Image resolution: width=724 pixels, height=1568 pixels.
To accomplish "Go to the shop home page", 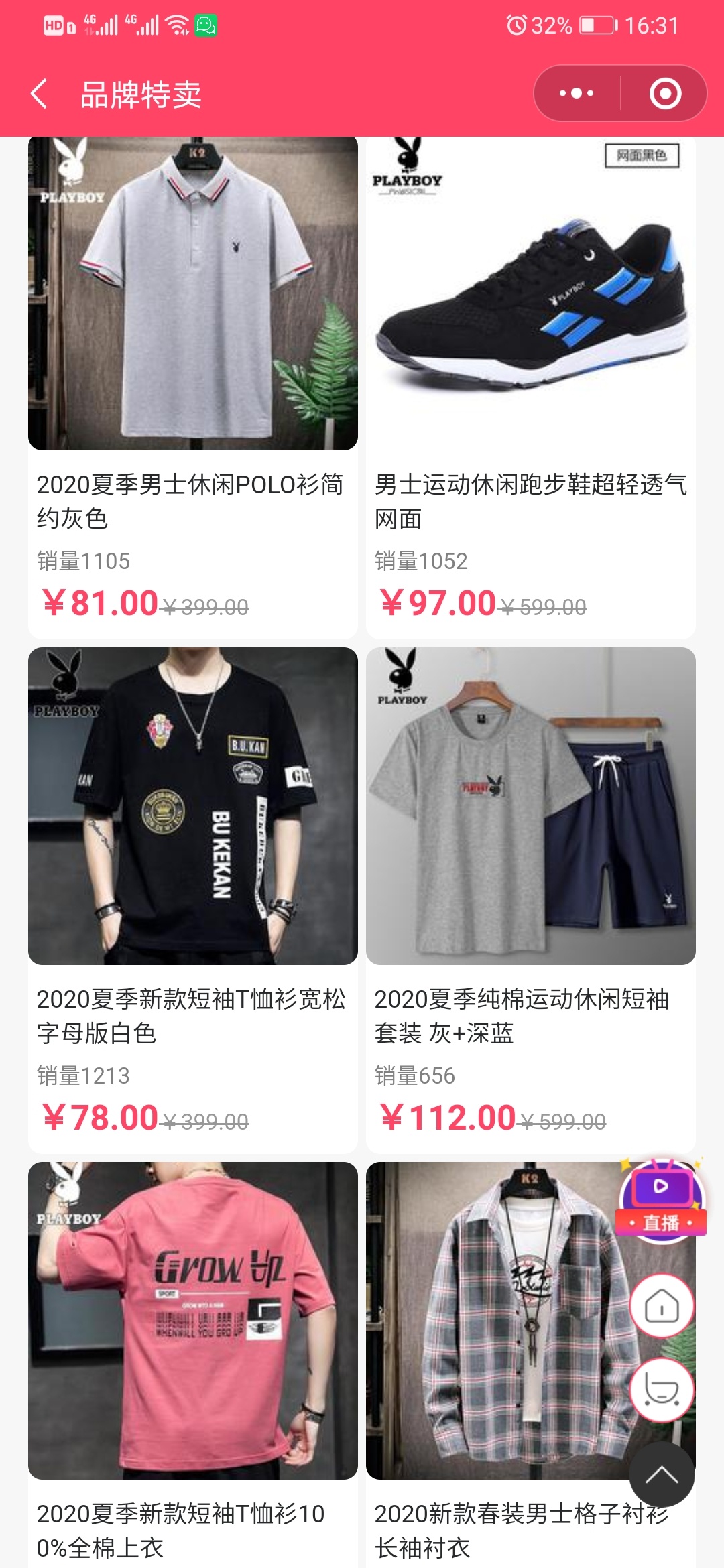I will [662, 1305].
